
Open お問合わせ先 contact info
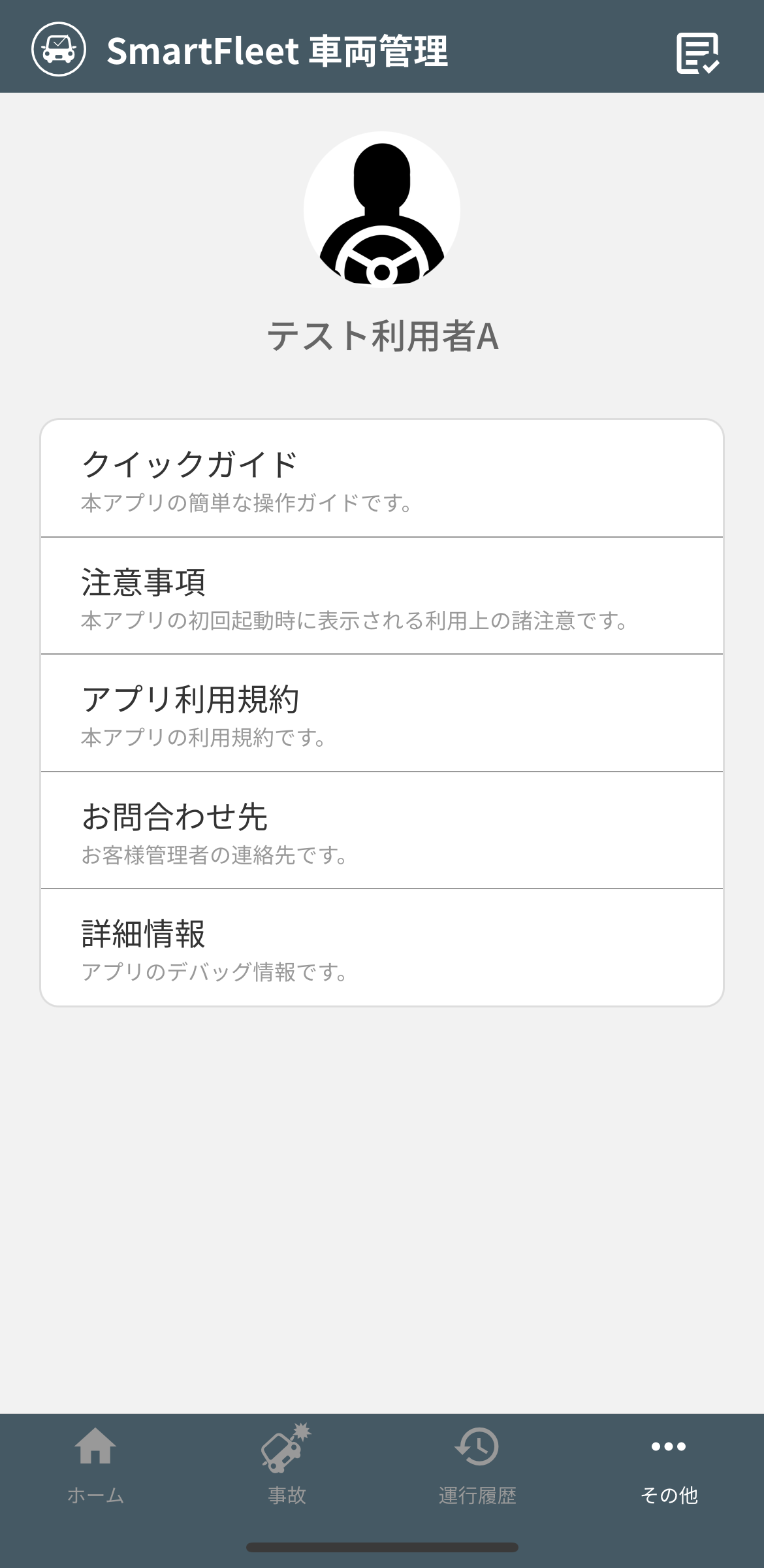382,830
